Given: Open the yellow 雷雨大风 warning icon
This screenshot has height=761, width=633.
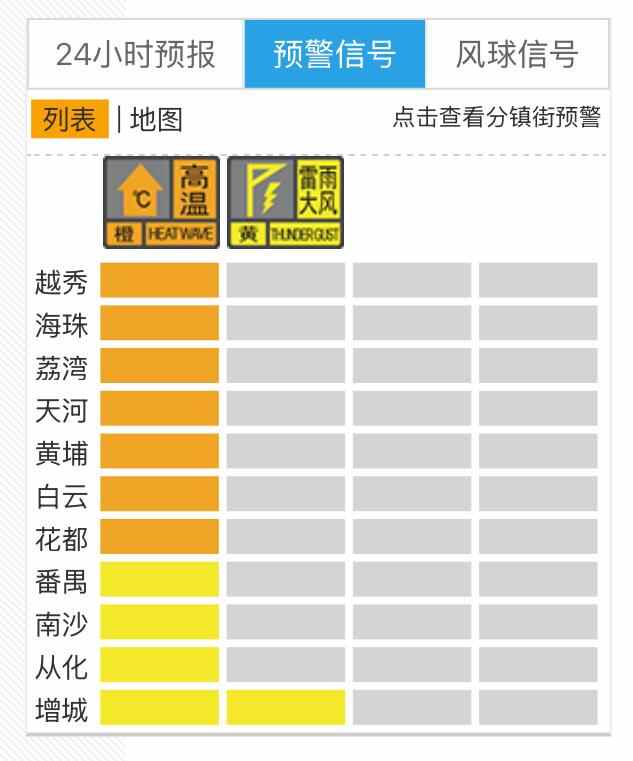Looking at the screenshot, I should tap(286, 202).
